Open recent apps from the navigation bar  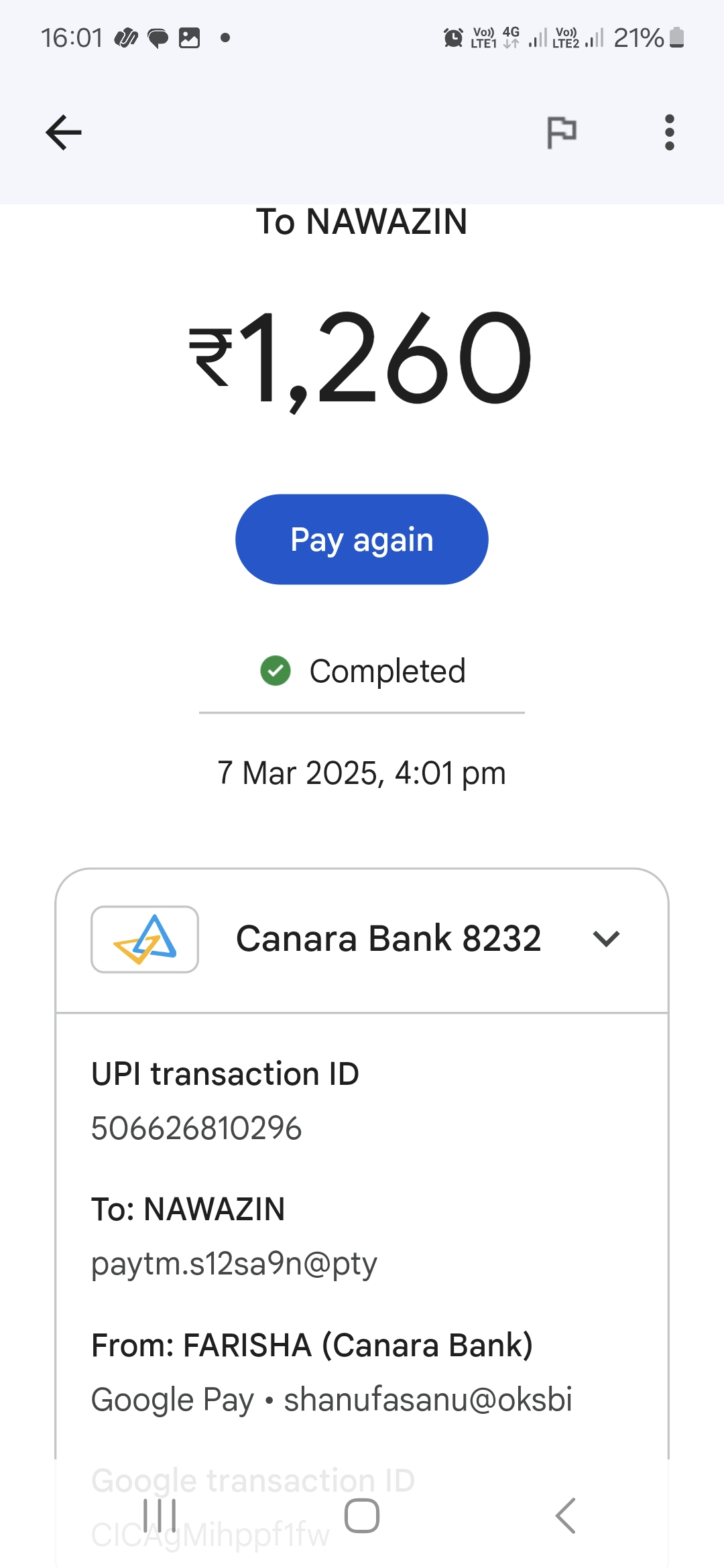point(160,1516)
